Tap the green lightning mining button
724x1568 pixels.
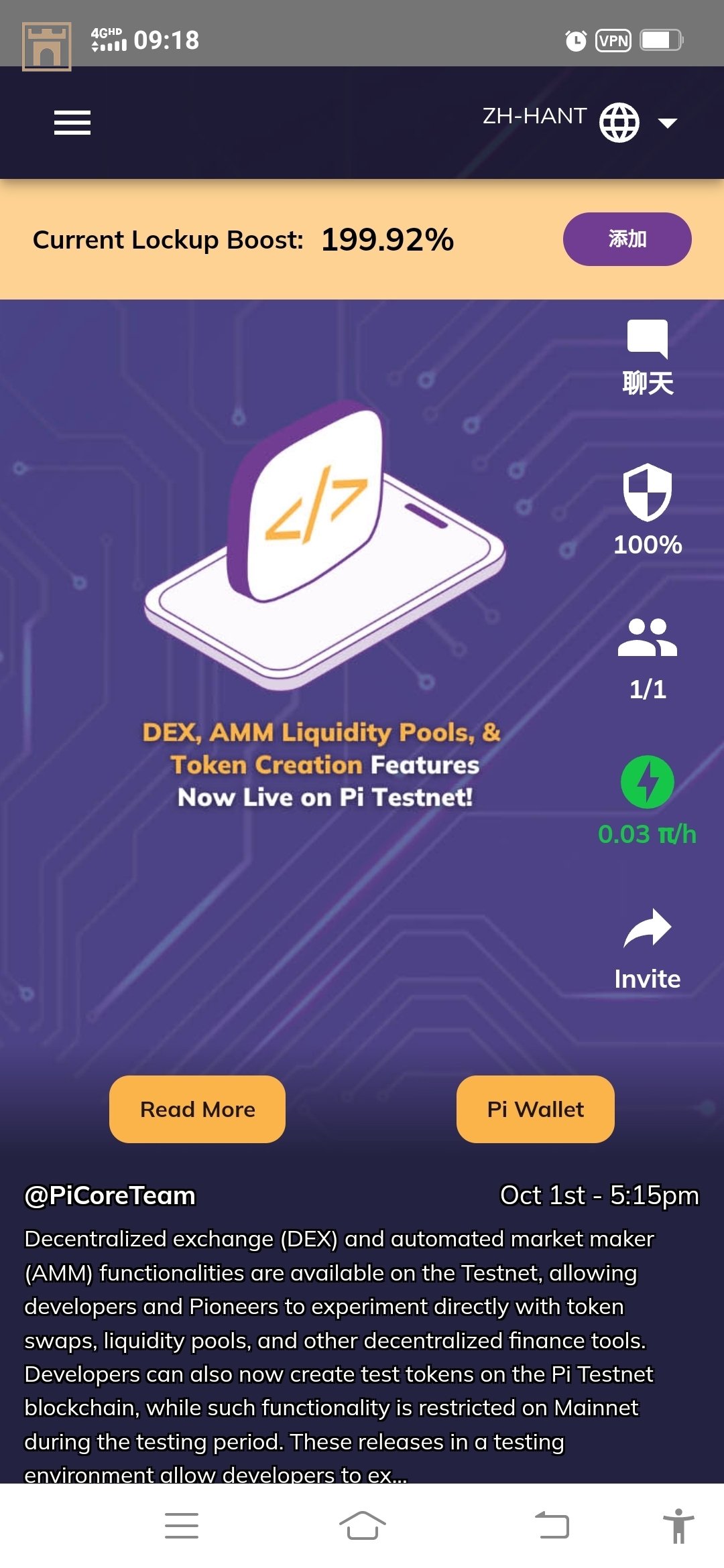(647, 782)
